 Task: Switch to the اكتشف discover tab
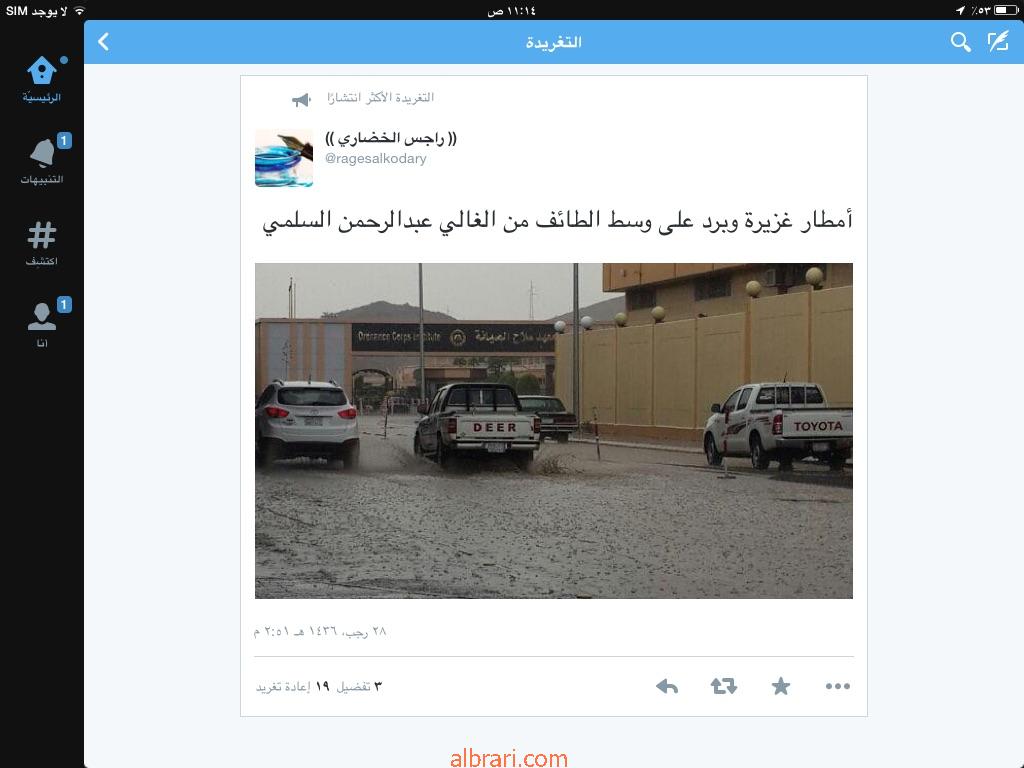point(42,243)
